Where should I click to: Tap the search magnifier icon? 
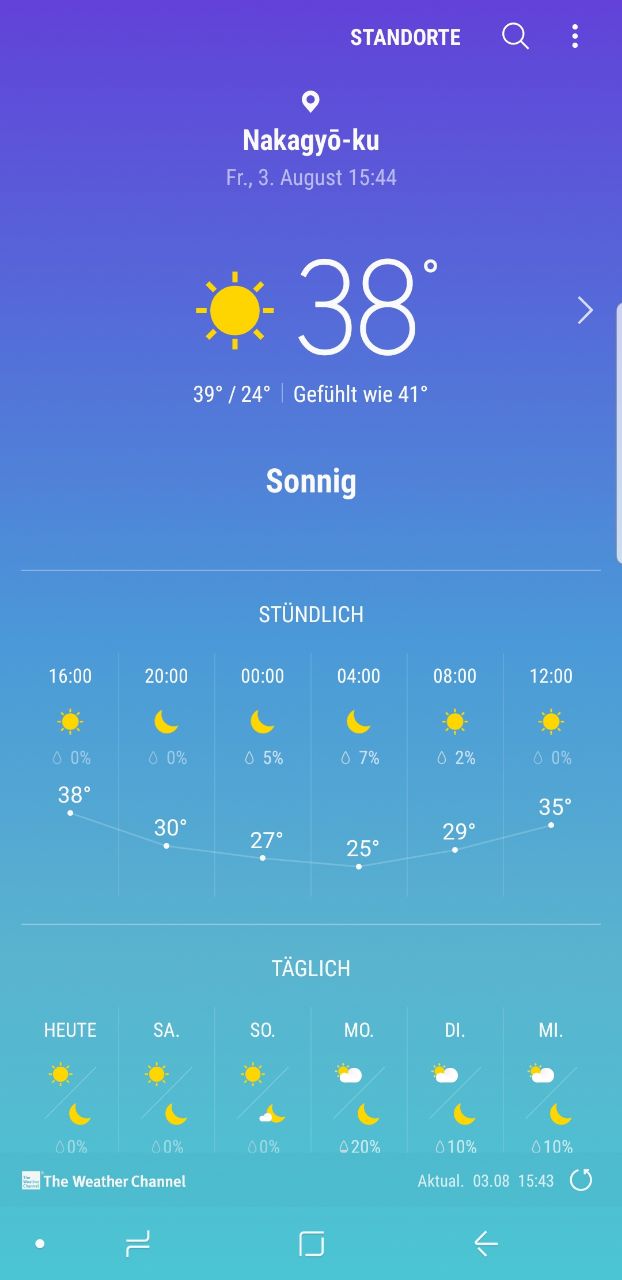(x=515, y=37)
